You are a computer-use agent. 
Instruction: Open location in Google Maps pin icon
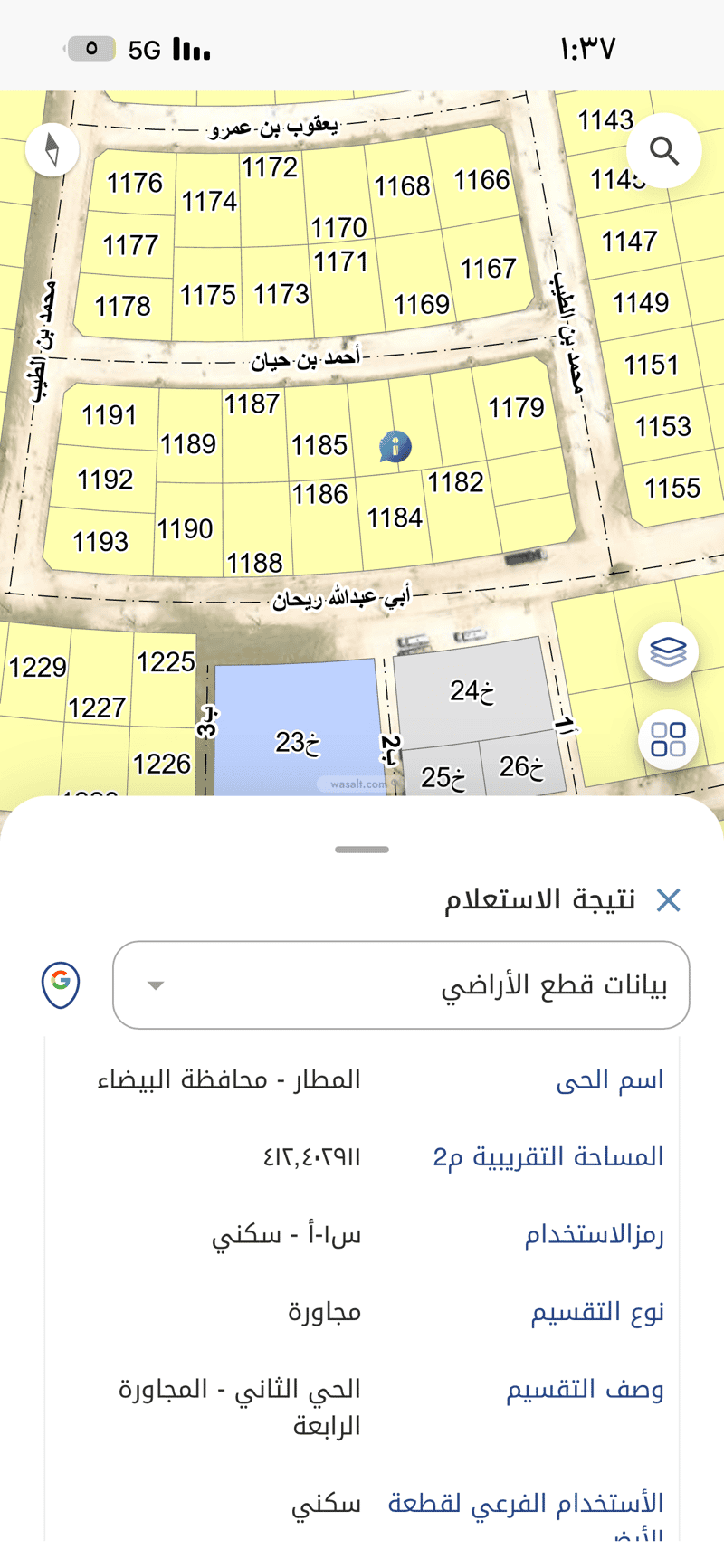61,984
